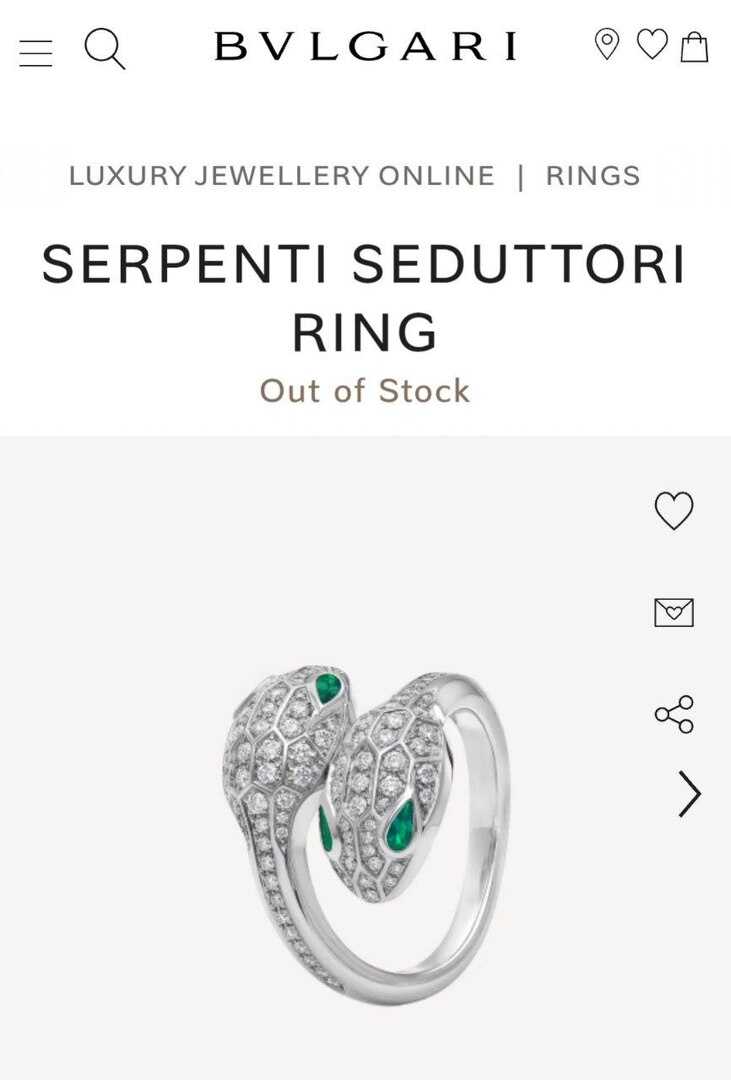731x1080 pixels.
Task: Open the shopping bag
Action: coord(695,46)
